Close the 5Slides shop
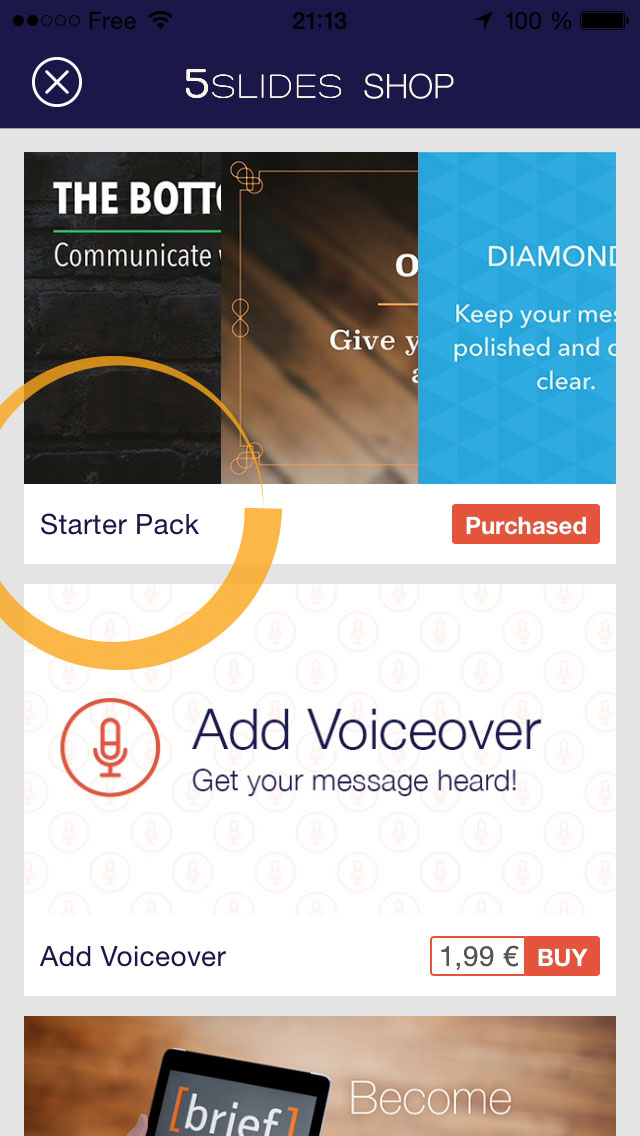 coord(57,83)
